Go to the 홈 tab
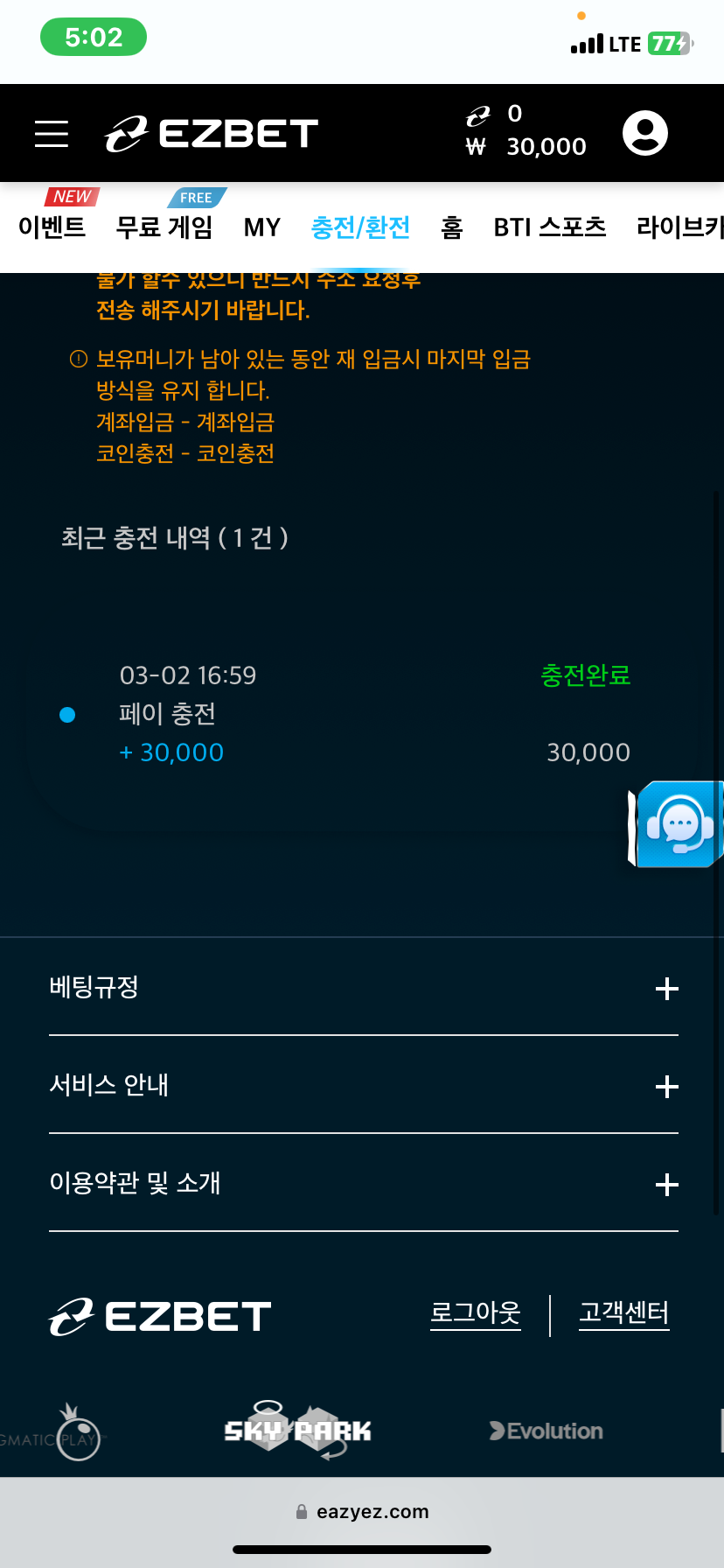The image size is (724, 1568). 452,227
